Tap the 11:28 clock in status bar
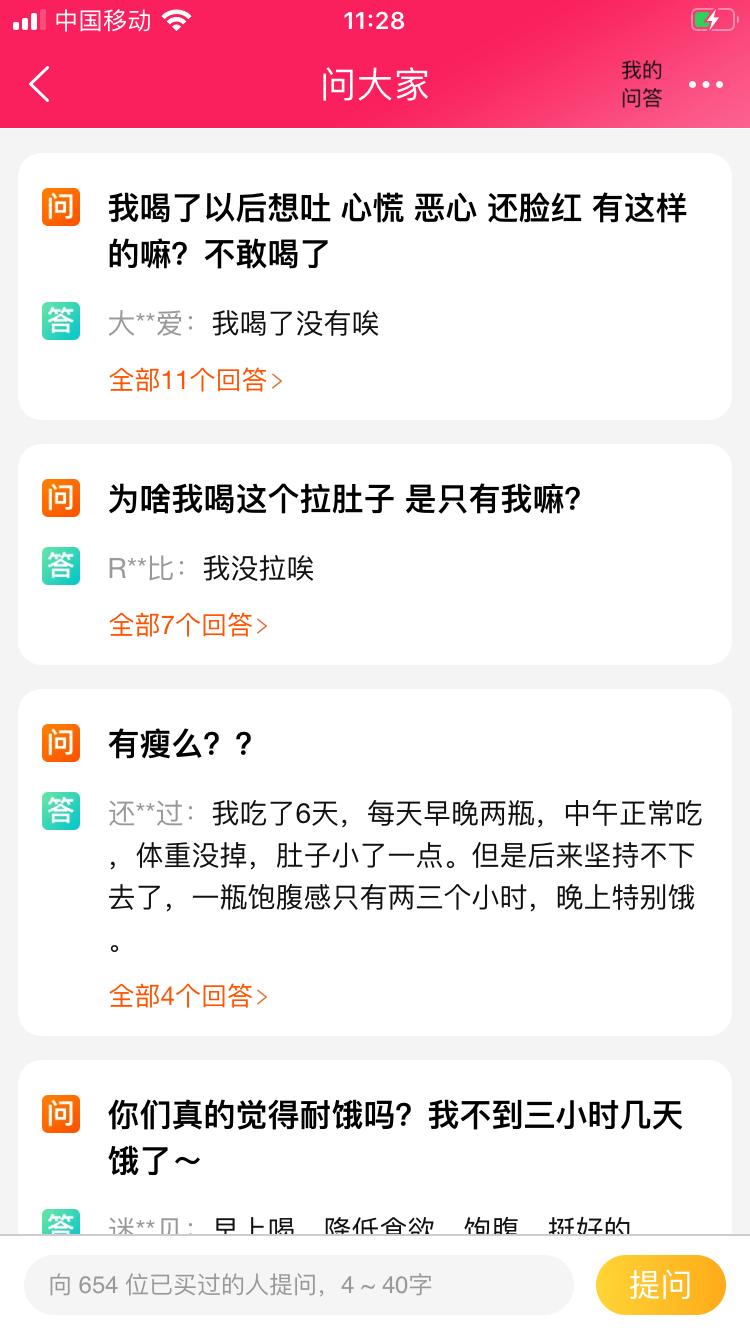 coord(375,19)
